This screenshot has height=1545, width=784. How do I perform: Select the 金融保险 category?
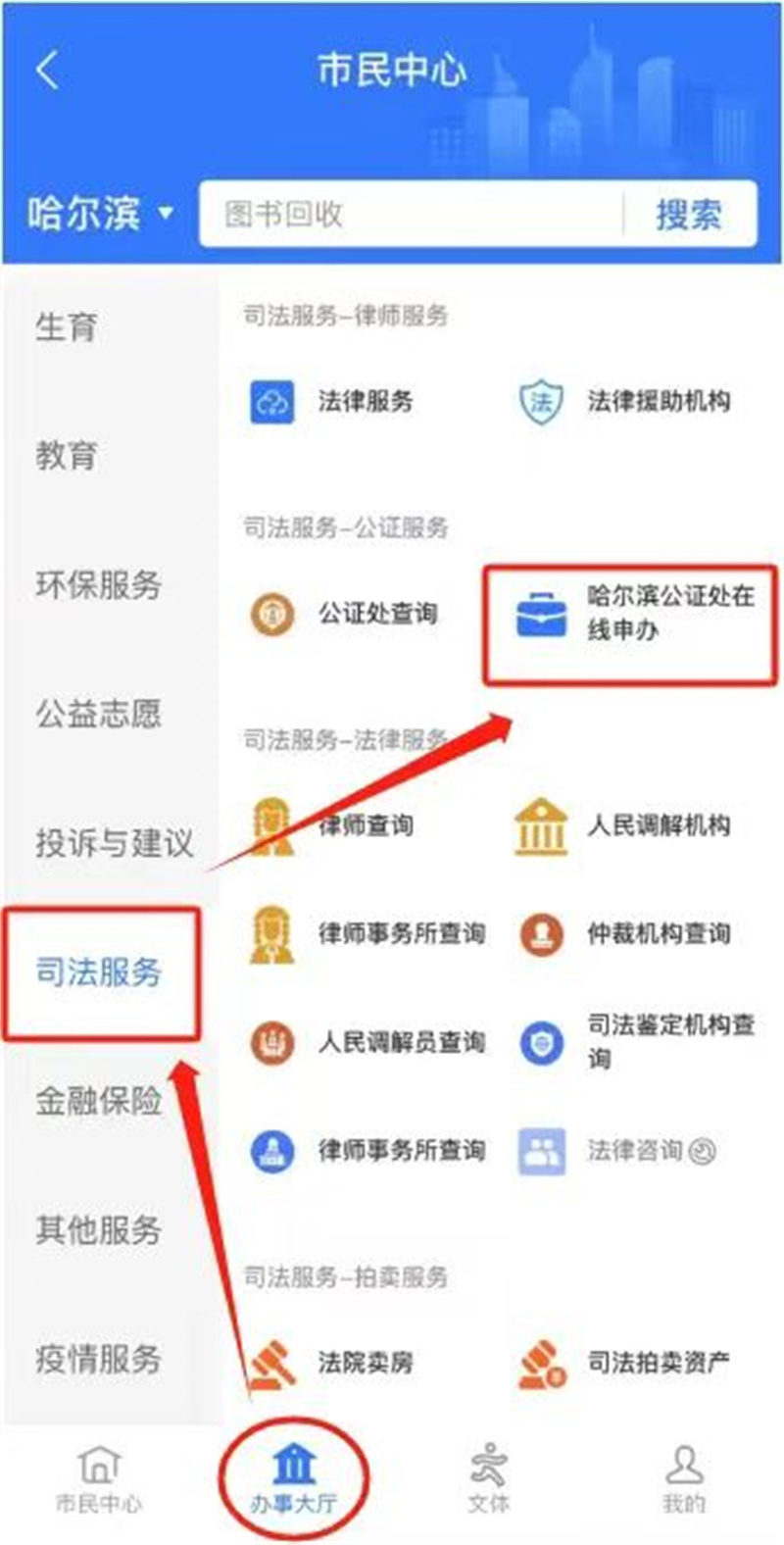(98, 1101)
